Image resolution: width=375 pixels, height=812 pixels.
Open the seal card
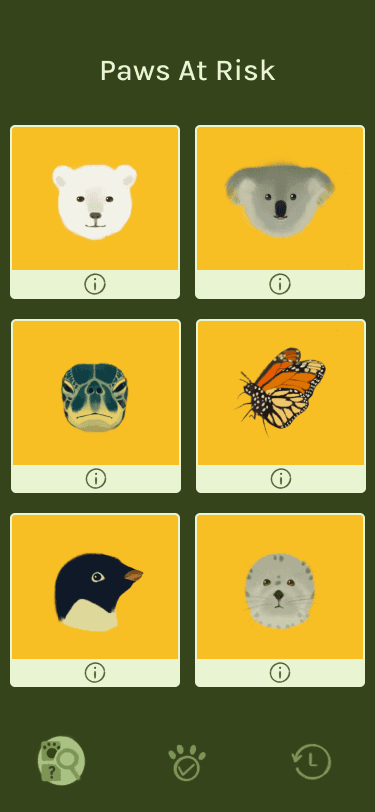pos(280,587)
